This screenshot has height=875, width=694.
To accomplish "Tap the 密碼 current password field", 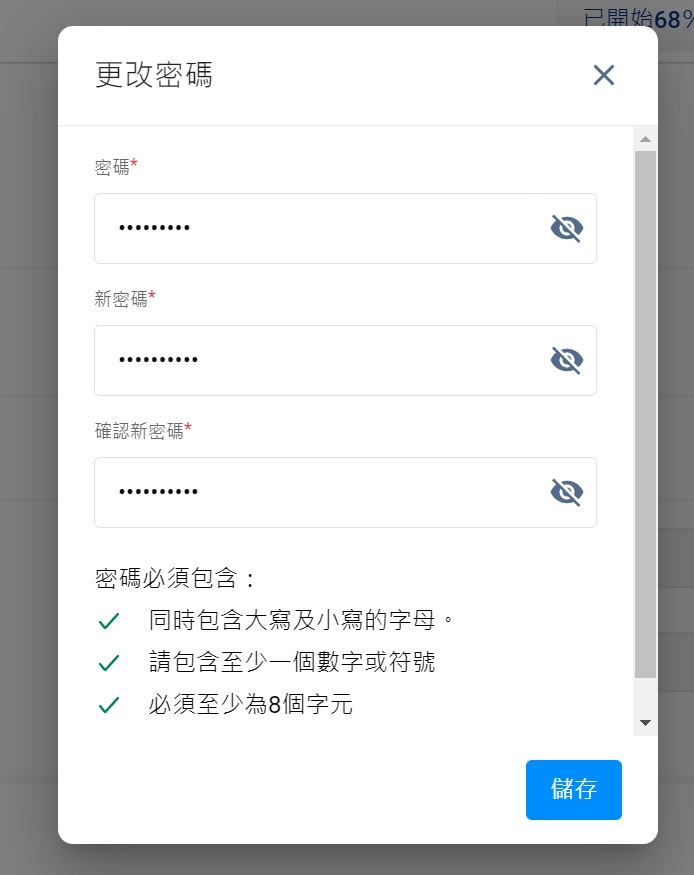I will 320,228.
